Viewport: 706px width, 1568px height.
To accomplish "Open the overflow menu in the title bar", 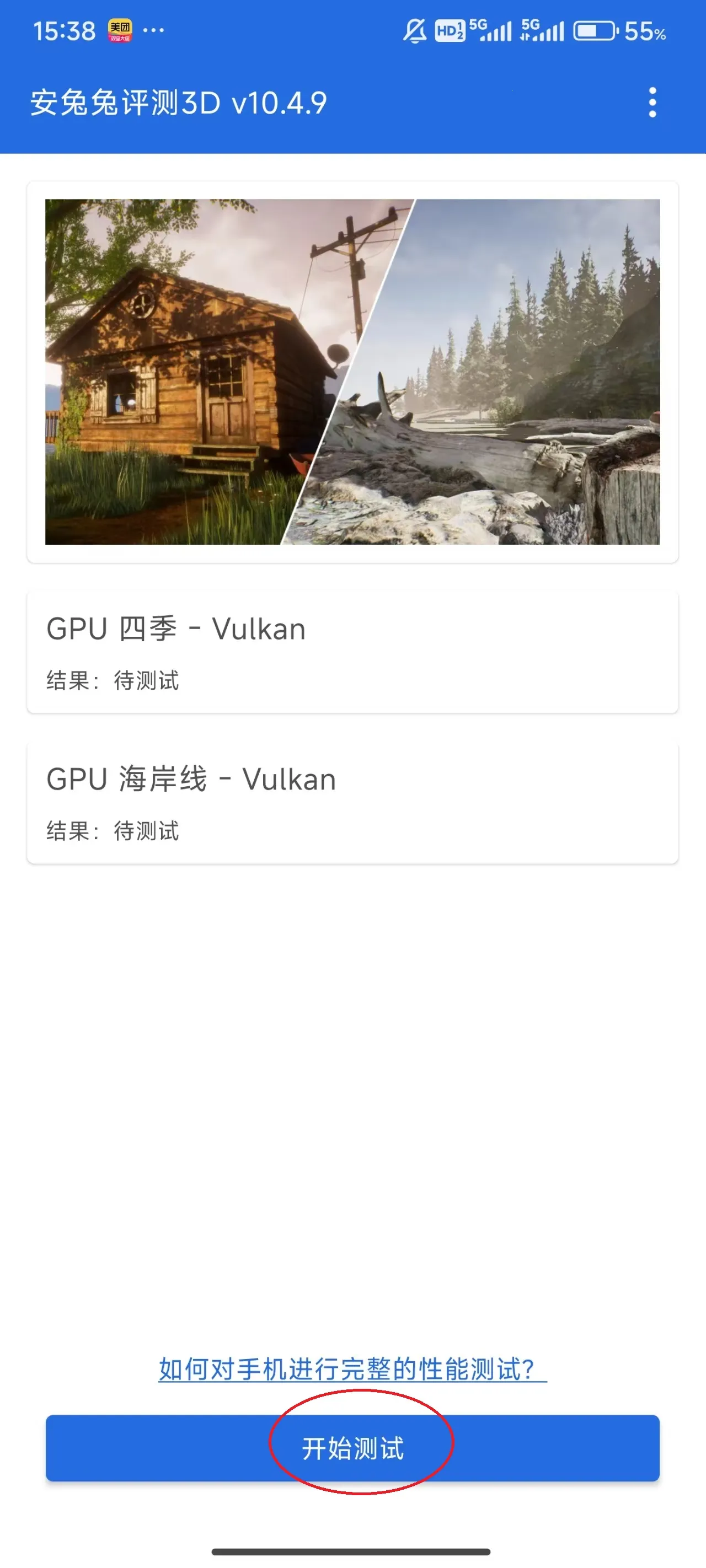I will pyautogui.click(x=653, y=102).
